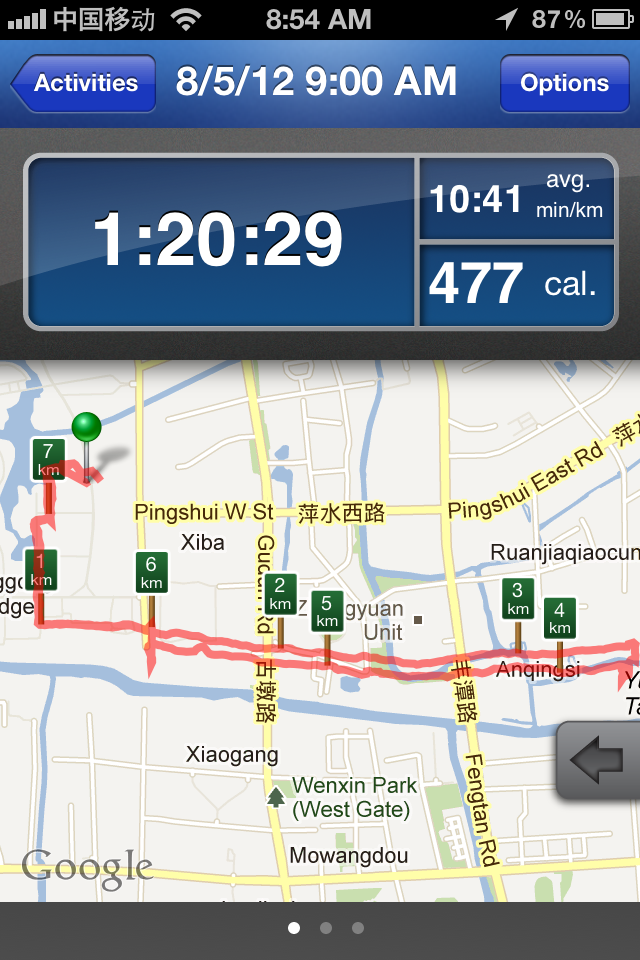Tap the gray arrow tab on the map
The image size is (640, 960).
tap(600, 762)
